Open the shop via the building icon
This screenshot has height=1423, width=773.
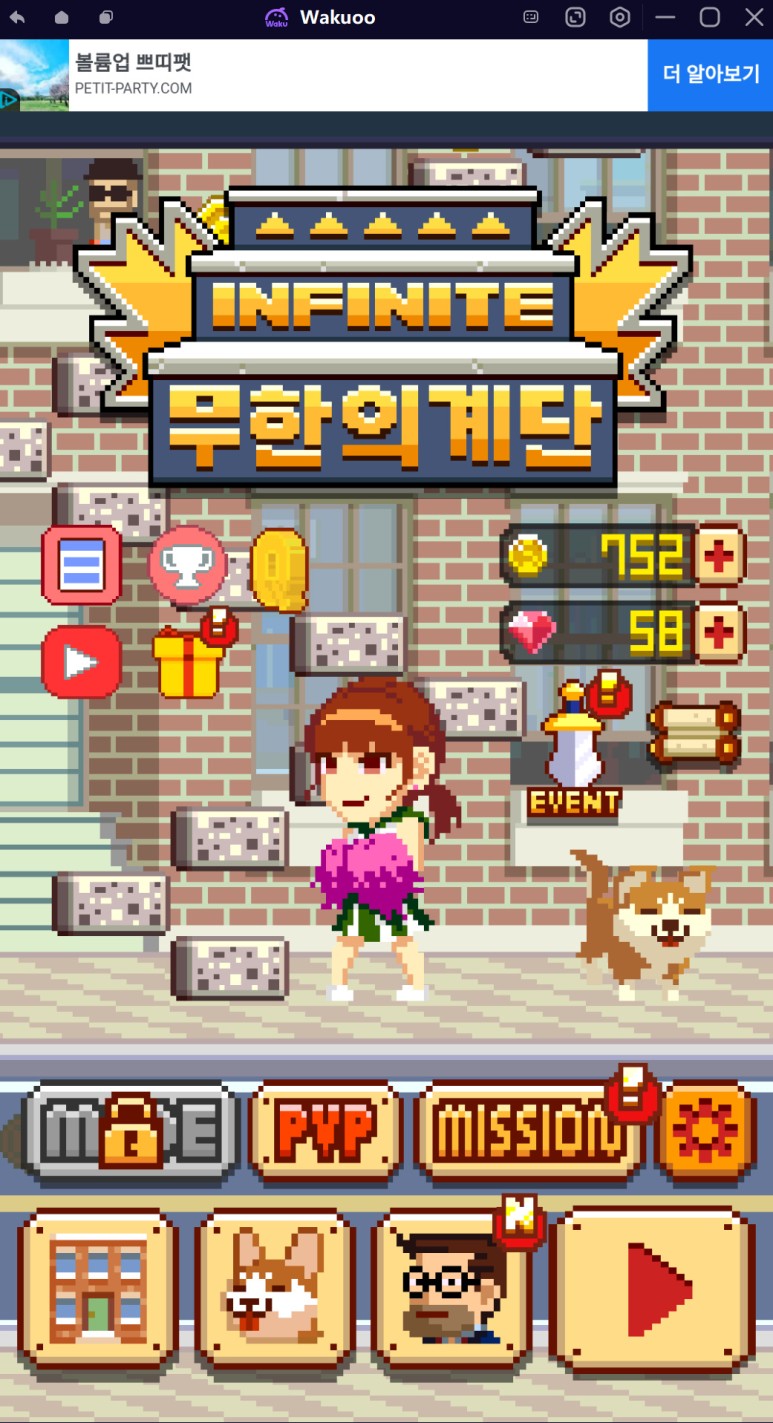tap(99, 1292)
